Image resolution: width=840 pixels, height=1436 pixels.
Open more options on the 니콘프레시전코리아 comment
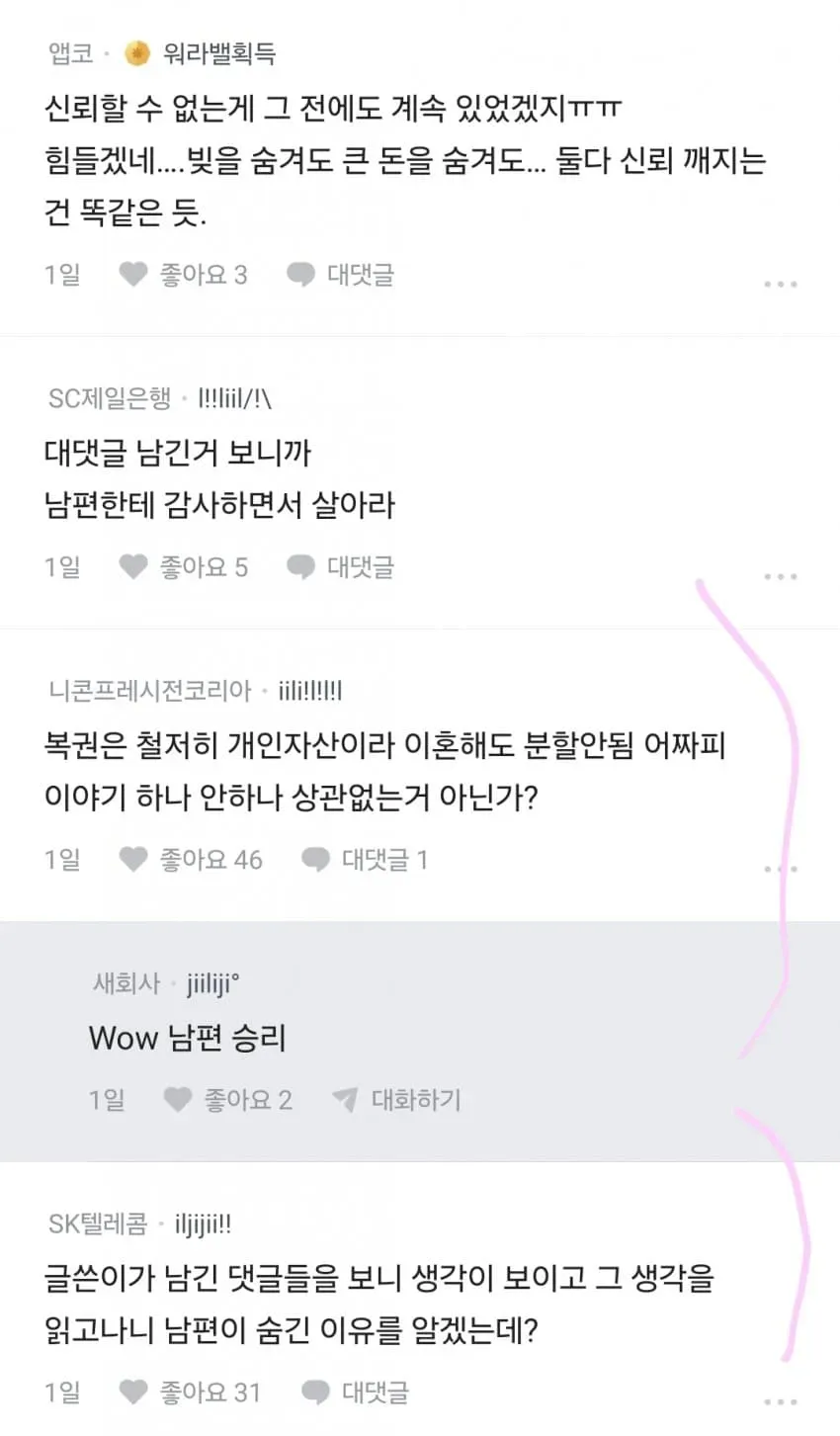780,869
